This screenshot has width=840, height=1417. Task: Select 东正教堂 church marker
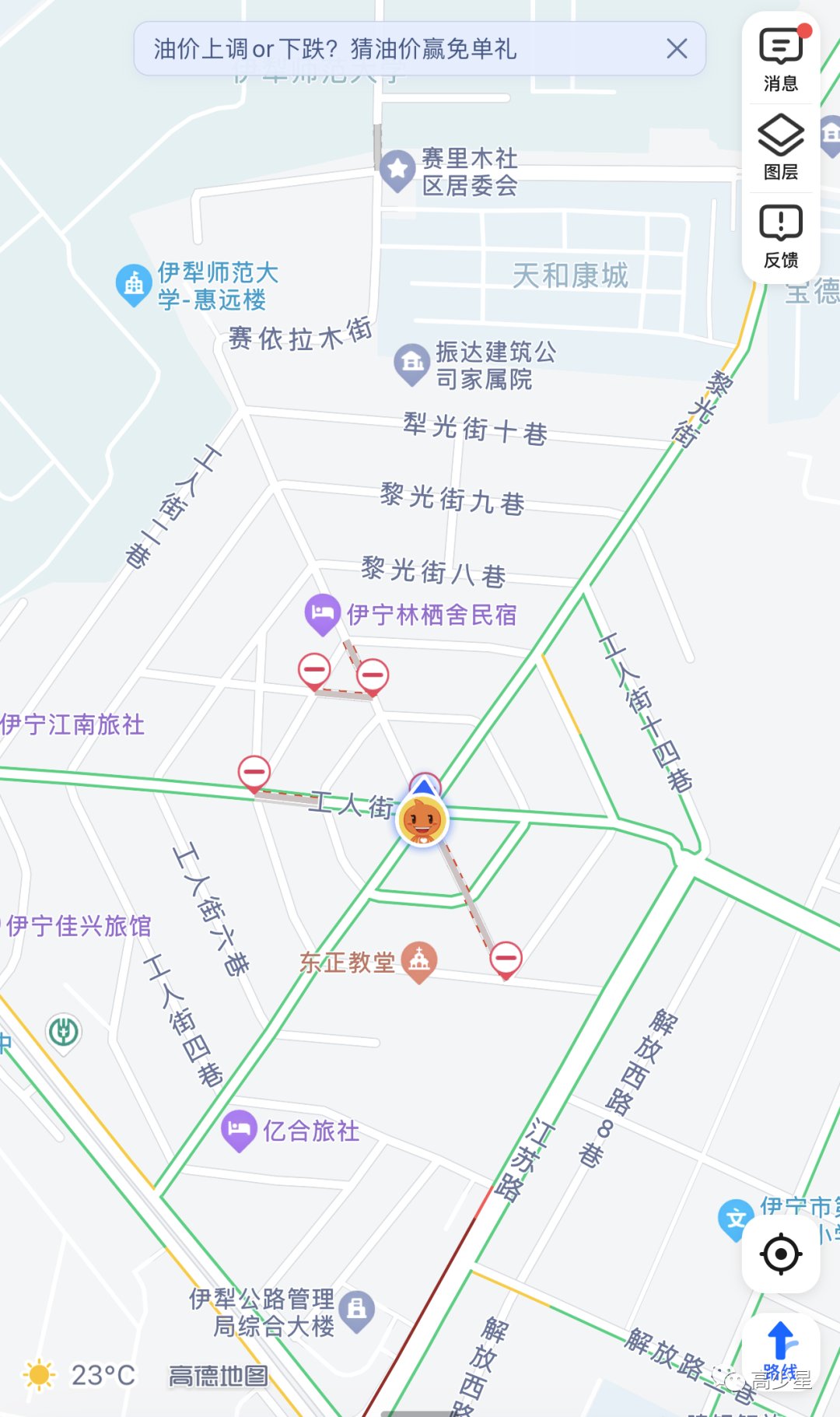[419, 962]
